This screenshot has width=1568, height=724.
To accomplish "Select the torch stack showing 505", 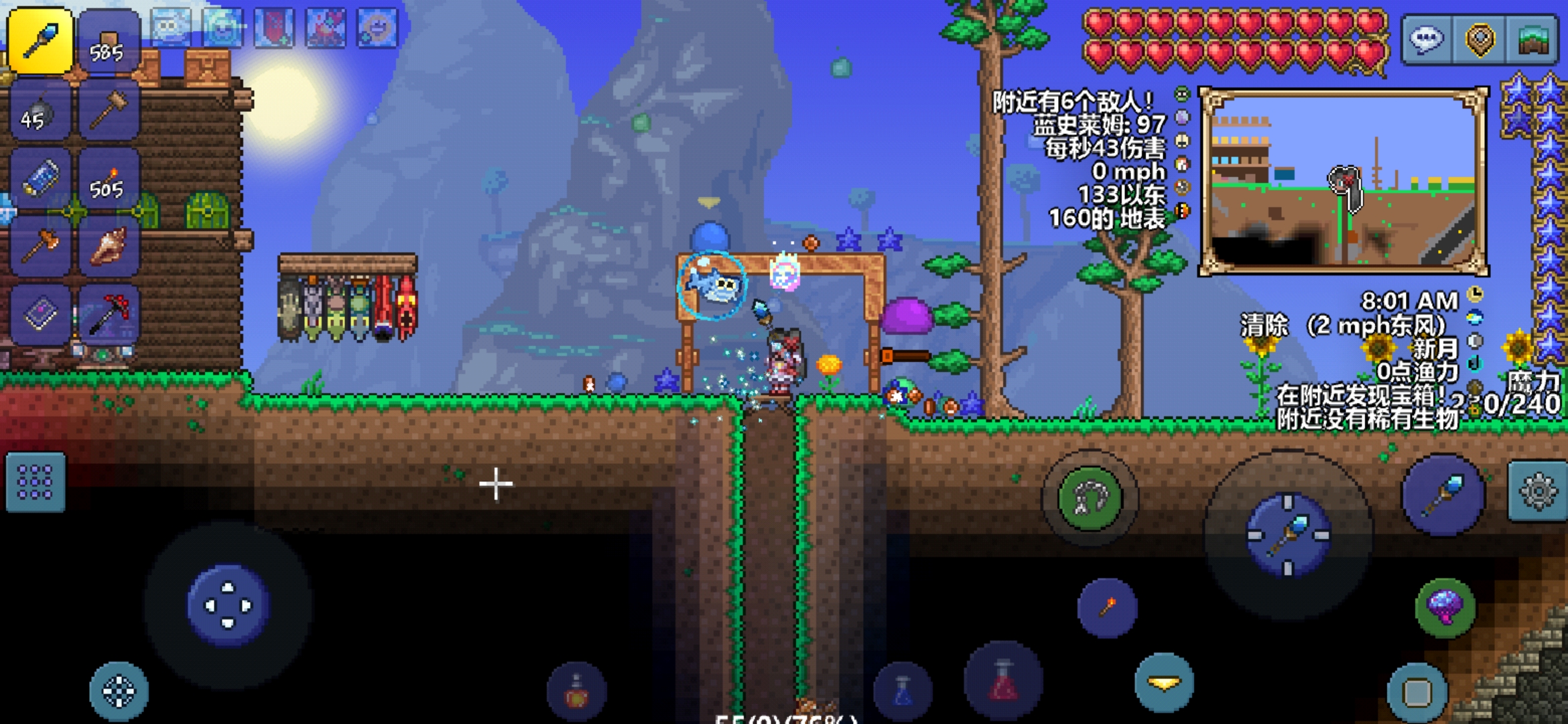I will click(x=109, y=180).
